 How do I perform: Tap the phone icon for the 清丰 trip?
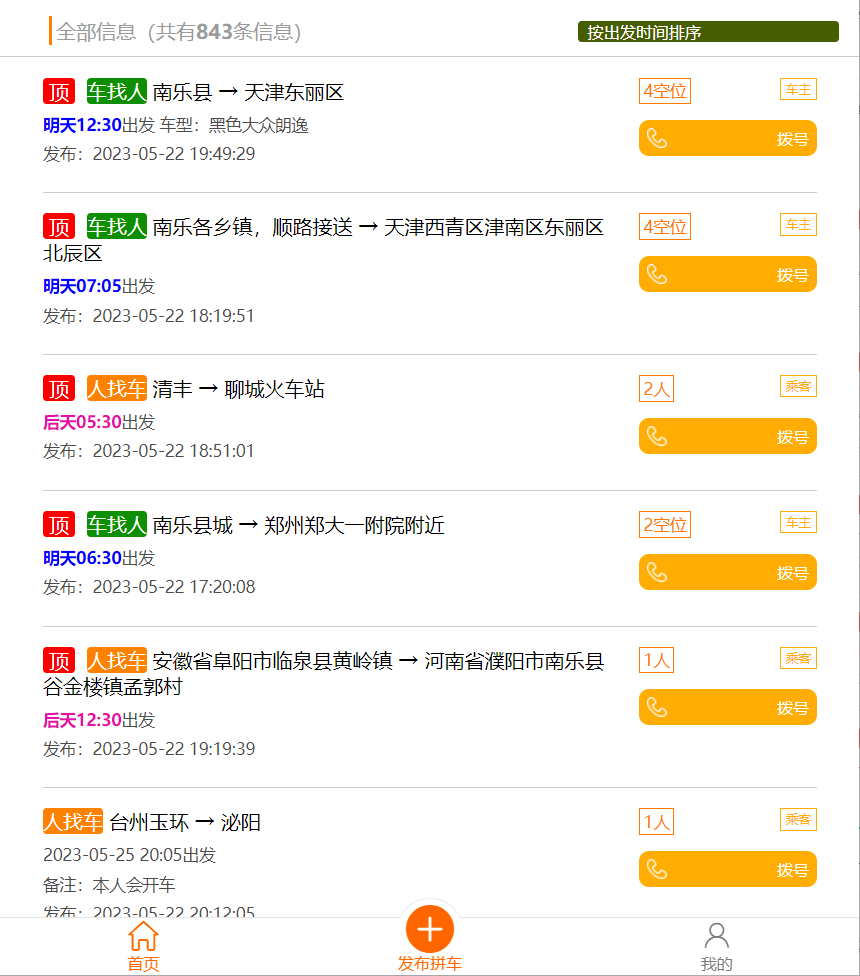click(657, 435)
